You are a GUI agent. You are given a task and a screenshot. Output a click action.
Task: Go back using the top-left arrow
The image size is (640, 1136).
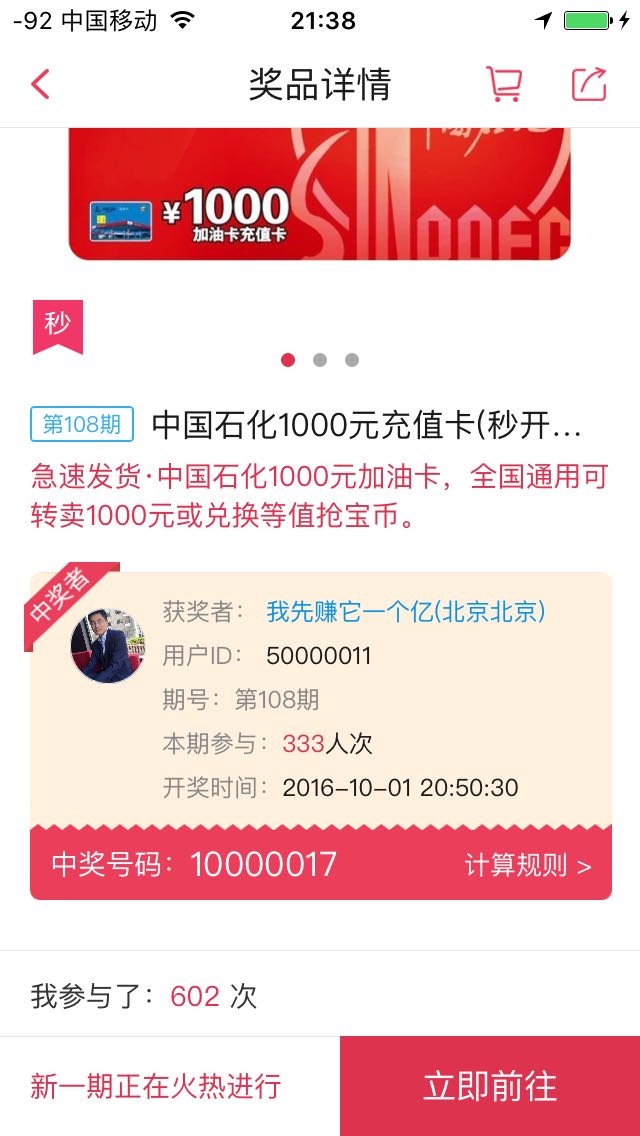[x=41, y=84]
